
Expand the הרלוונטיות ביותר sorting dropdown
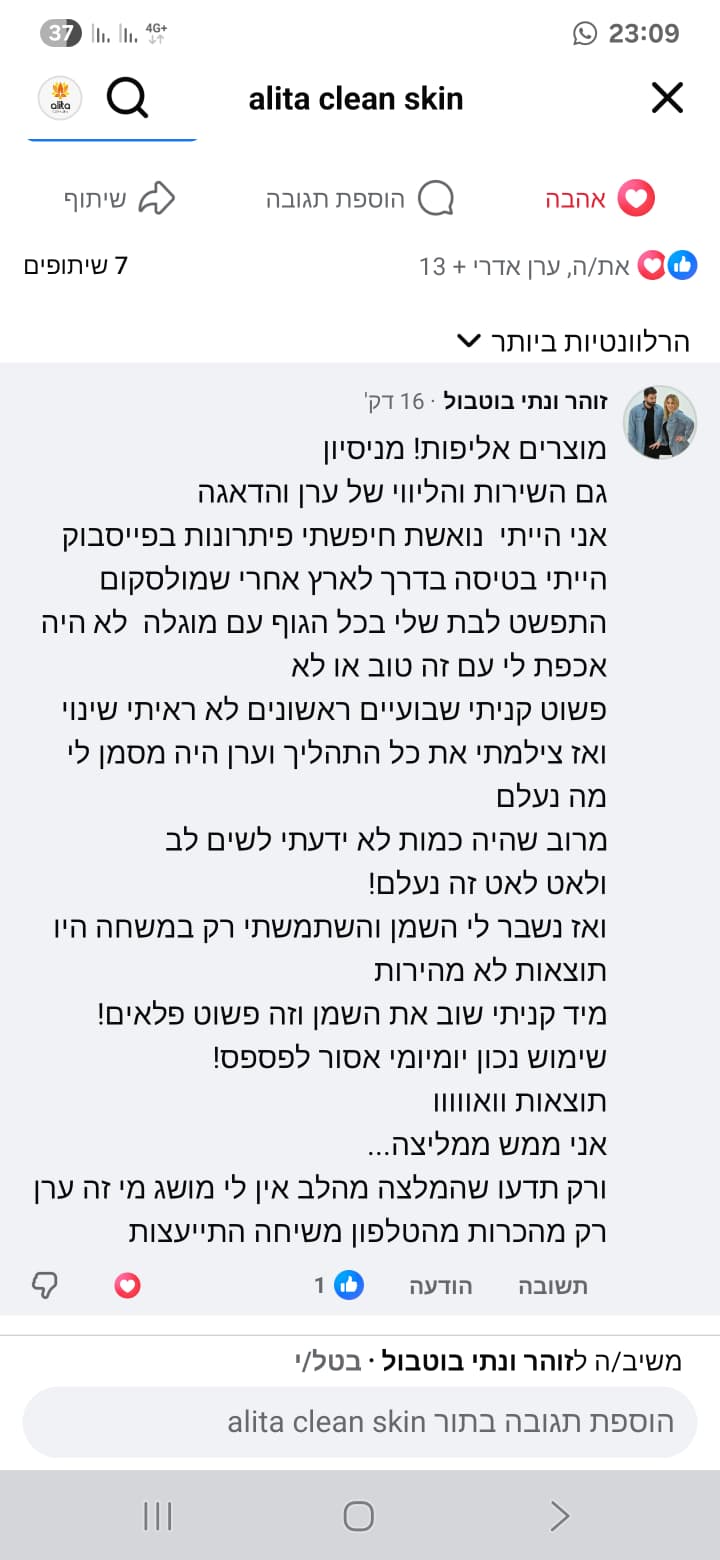coord(573,341)
